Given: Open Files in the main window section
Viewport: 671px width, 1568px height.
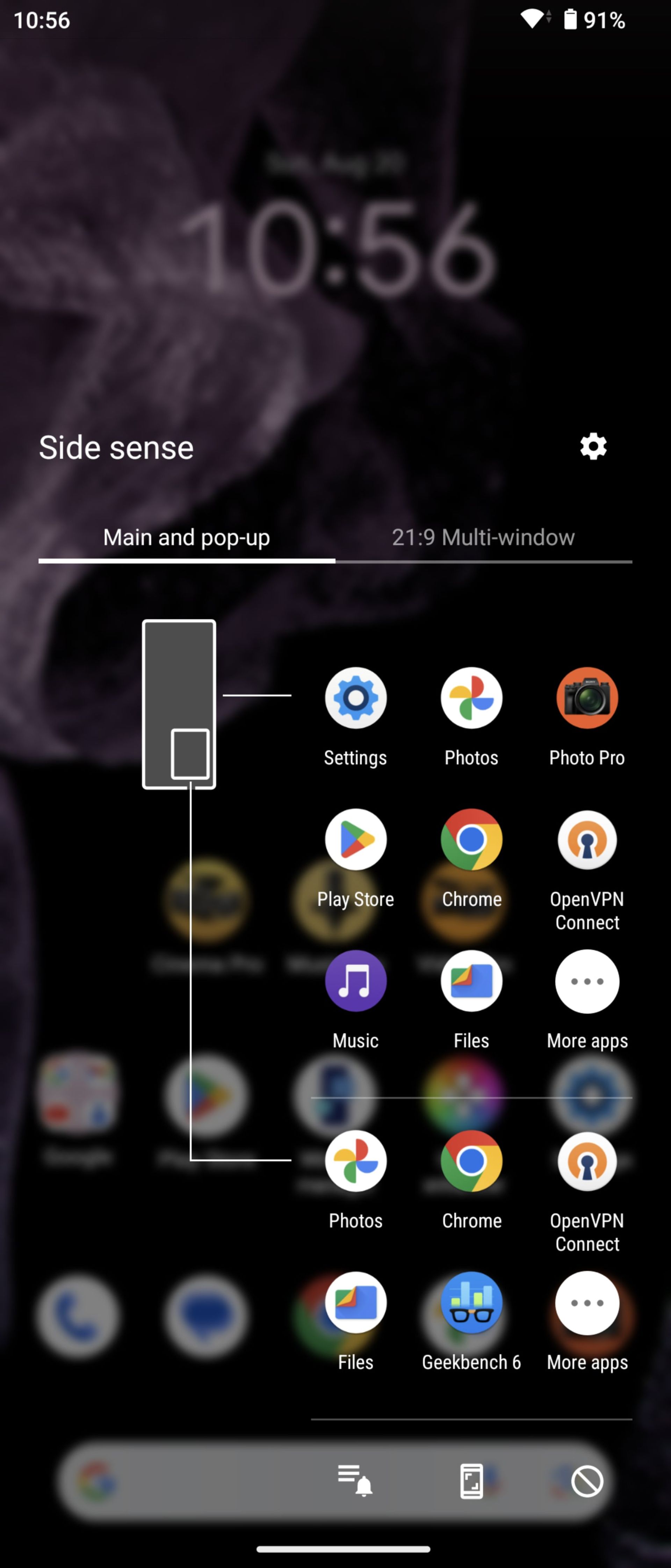Looking at the screenshot, I should click(x=471, y=981).
